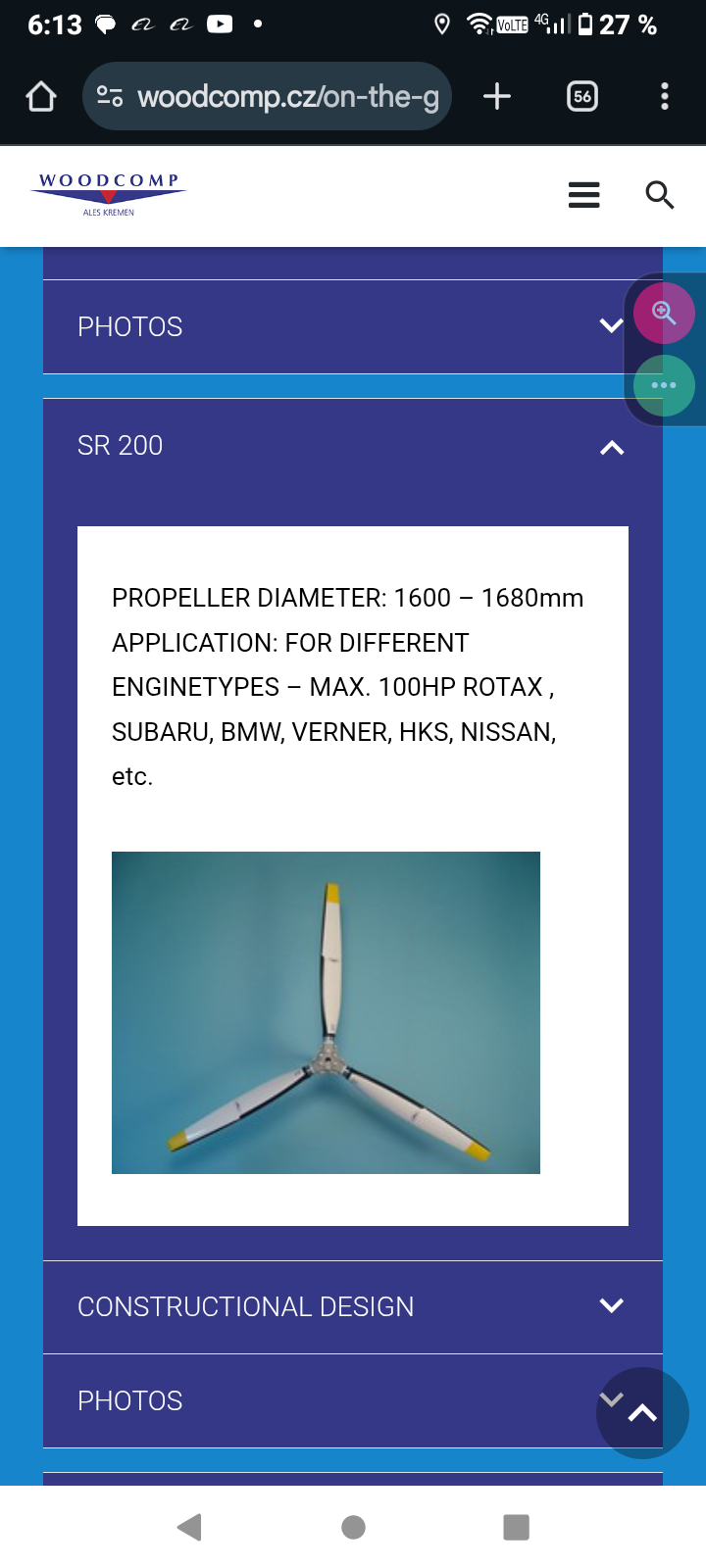Tap the scroll-to-top arrow button
Image resolution: width=706 pixels, height=1568 pixels.
[x=642, y=1412]
